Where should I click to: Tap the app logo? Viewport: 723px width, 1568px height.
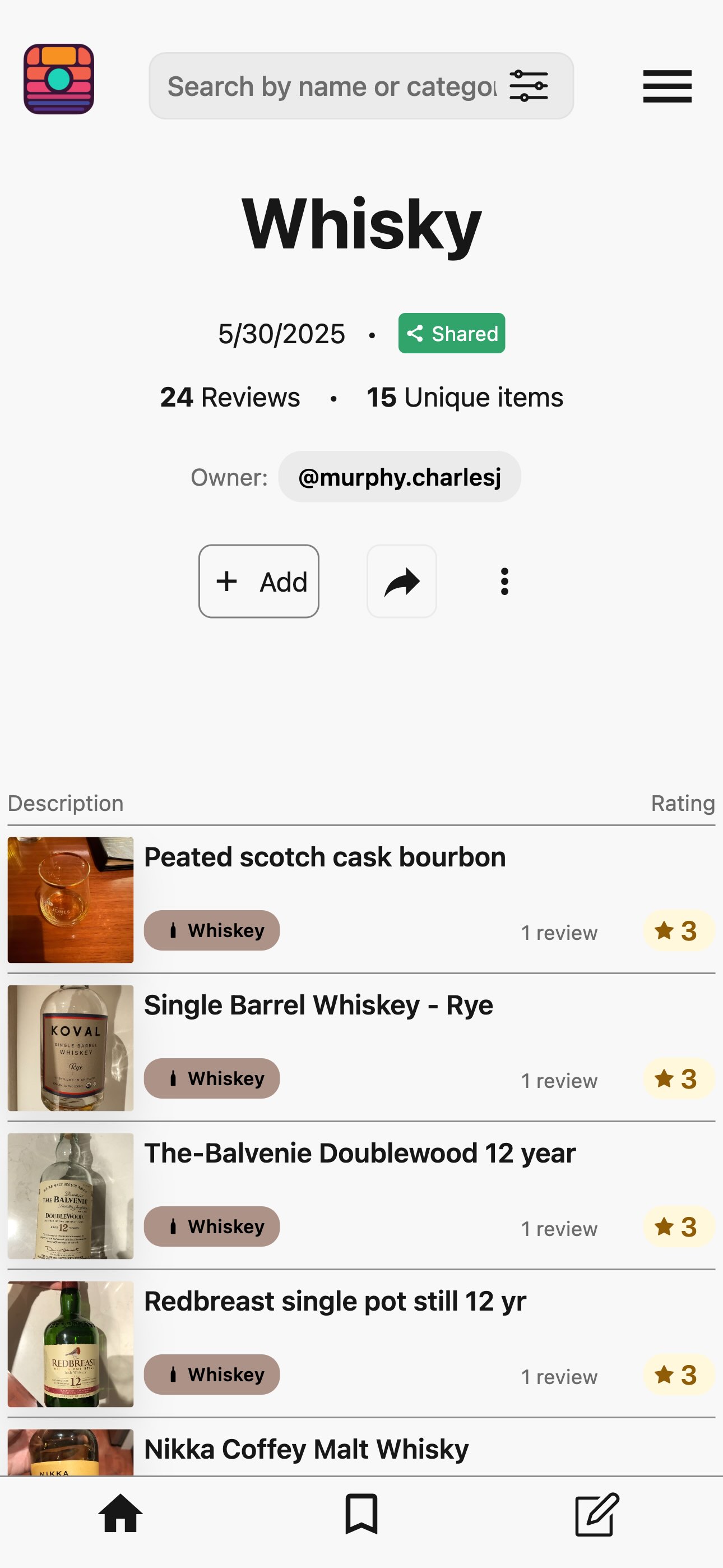(58, 79)
